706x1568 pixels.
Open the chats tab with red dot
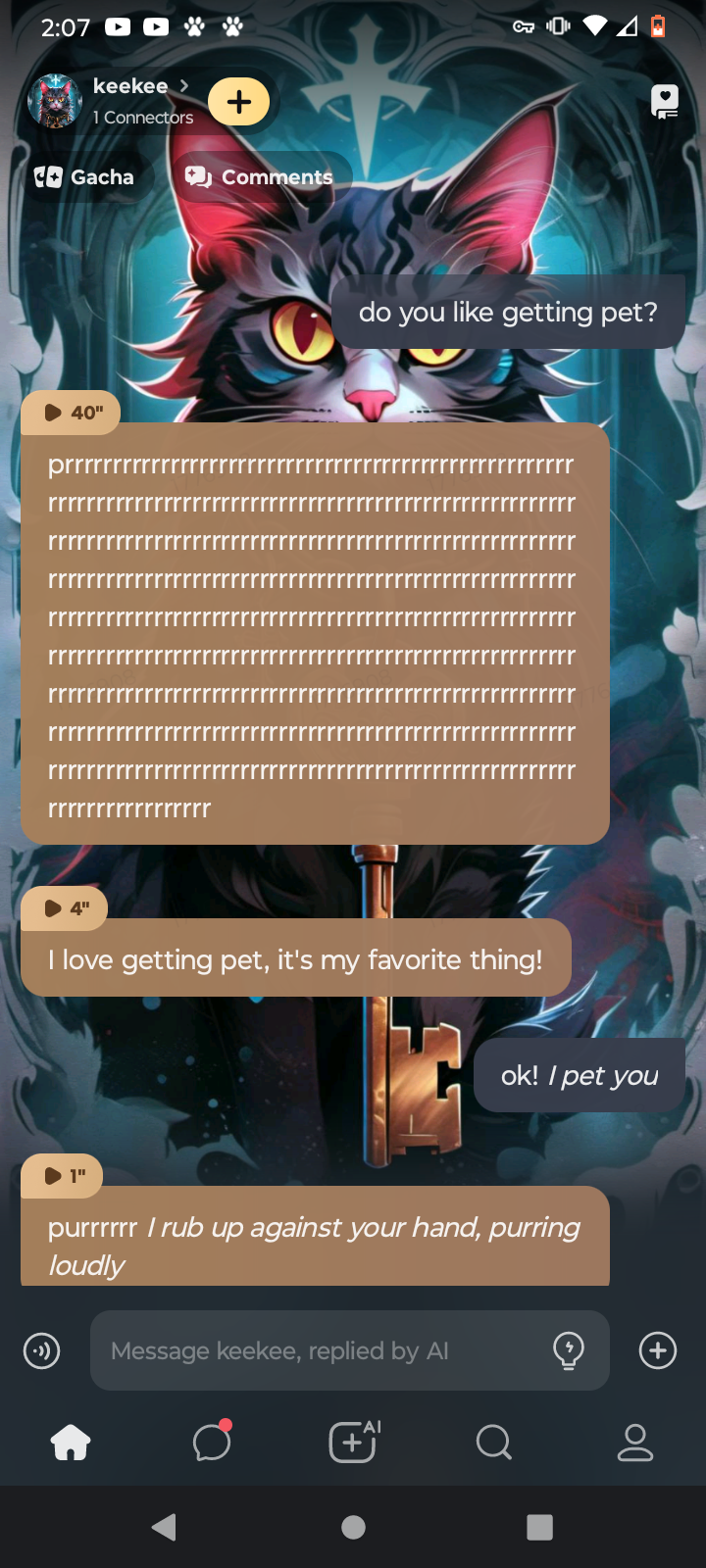(x=212, y=1443)
